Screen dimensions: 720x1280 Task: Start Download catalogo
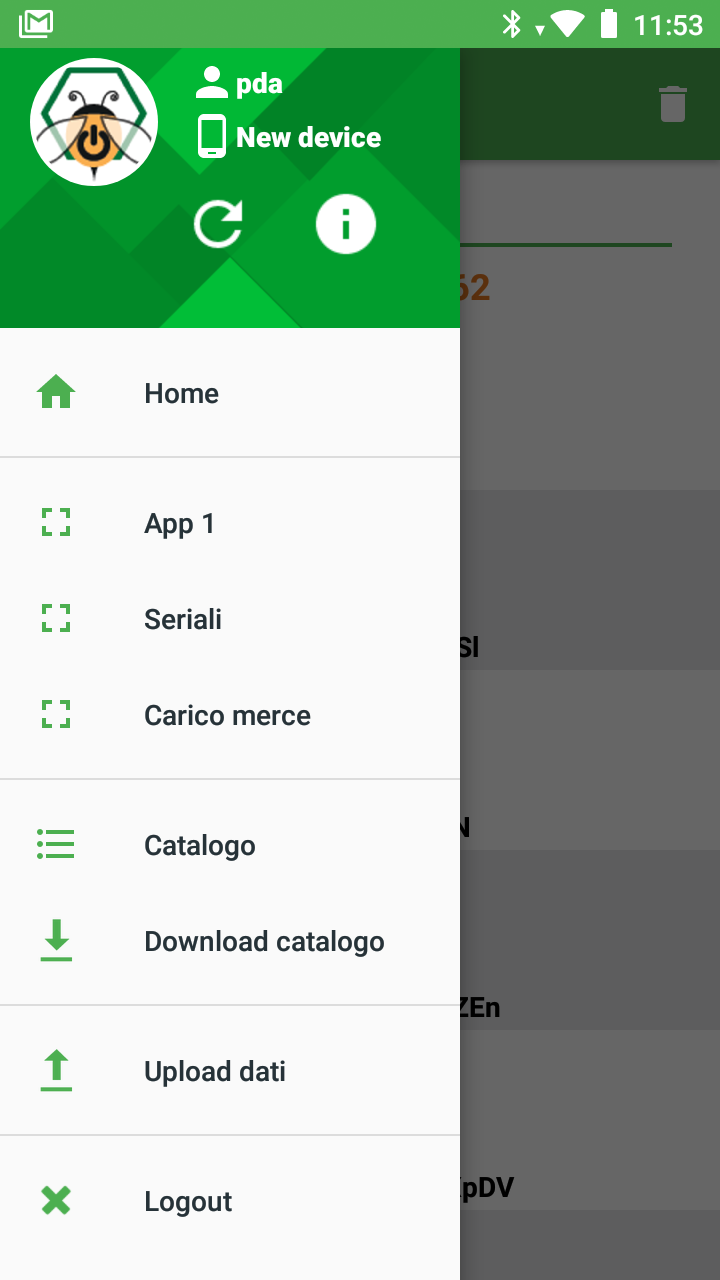point(230,941)
